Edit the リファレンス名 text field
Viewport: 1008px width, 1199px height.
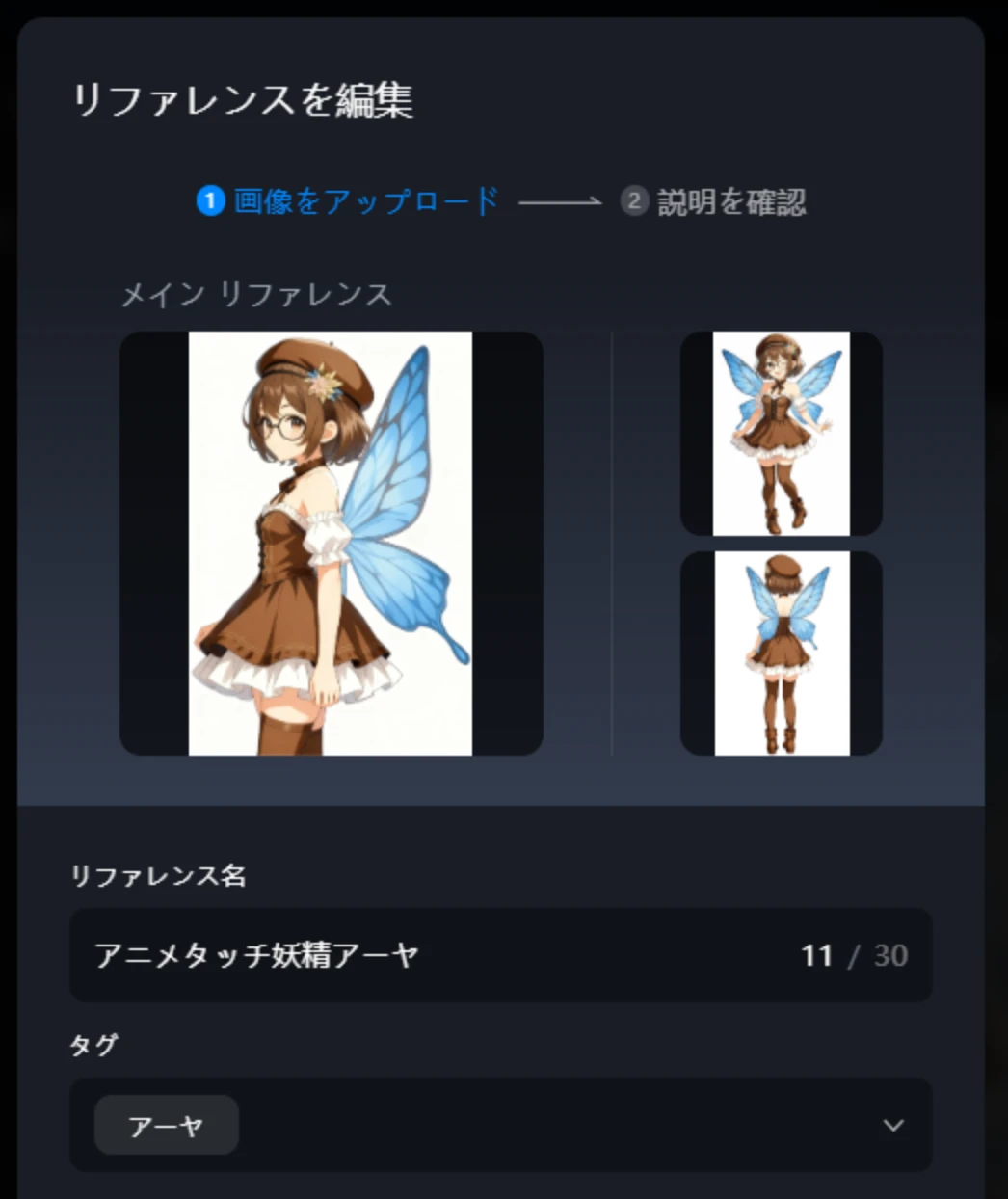pyautogui.click(x=434, y=955)
